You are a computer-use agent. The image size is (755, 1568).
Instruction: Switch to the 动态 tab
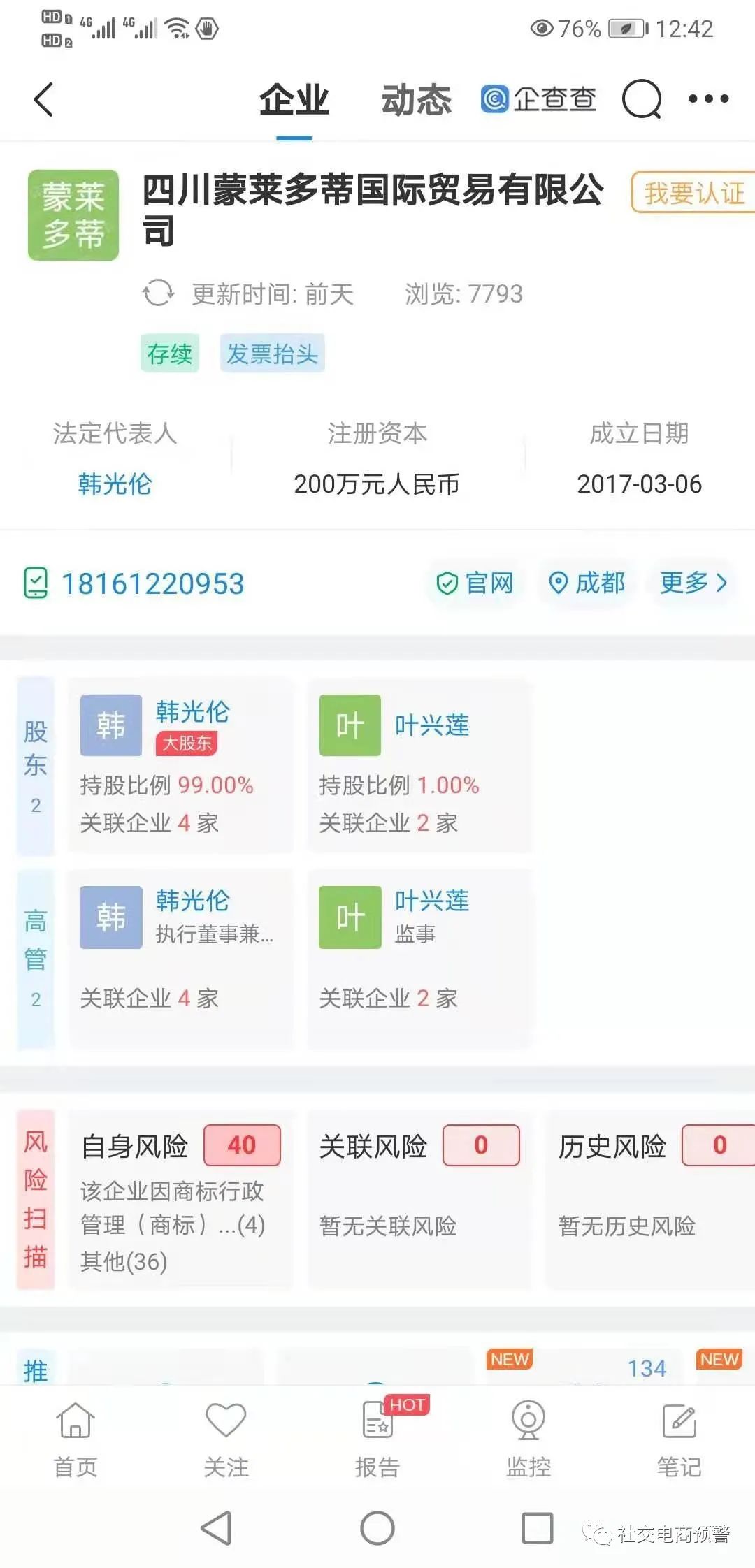click(416, 99)
